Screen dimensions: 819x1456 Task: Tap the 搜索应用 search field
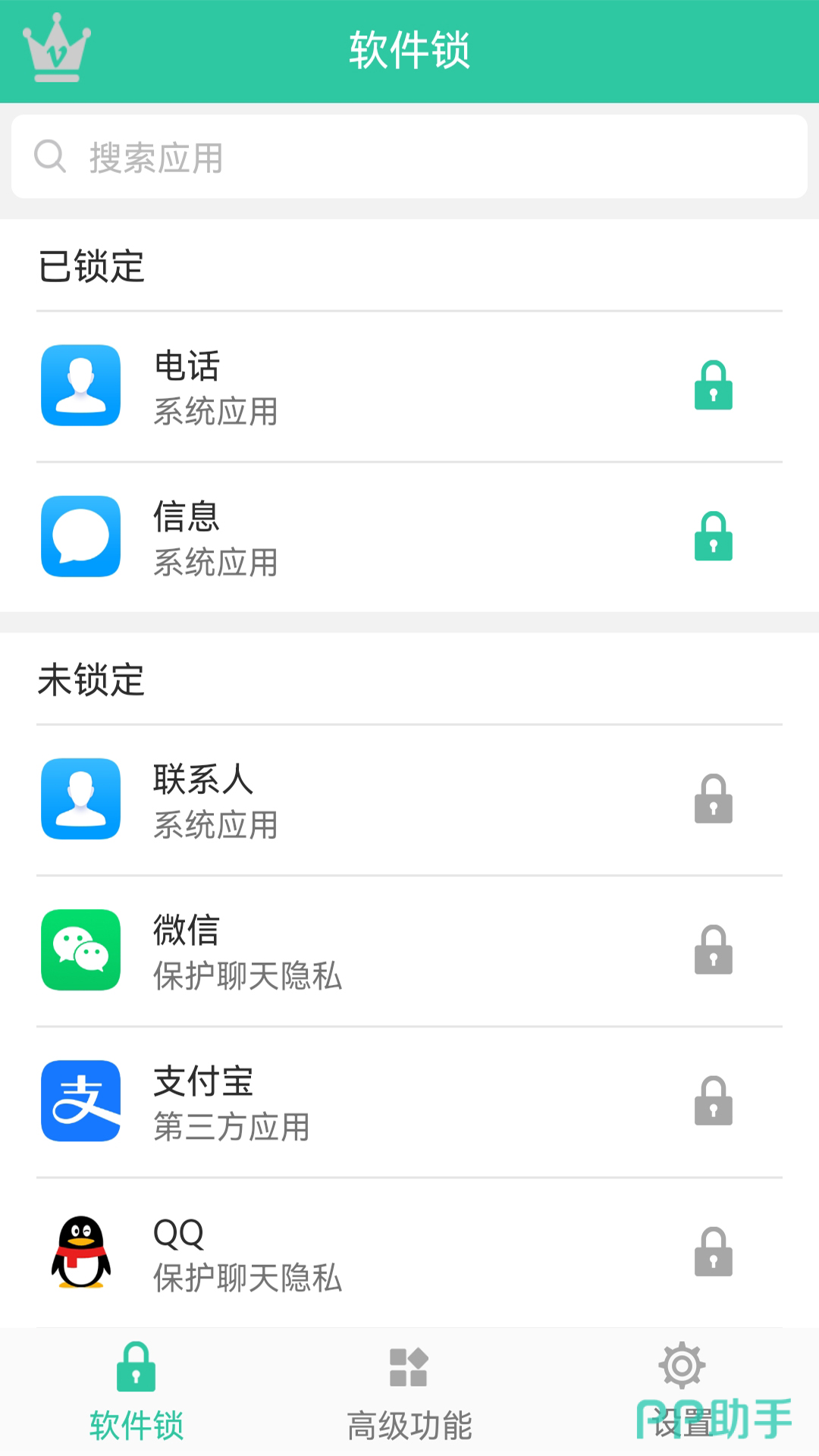pos(409,157)
